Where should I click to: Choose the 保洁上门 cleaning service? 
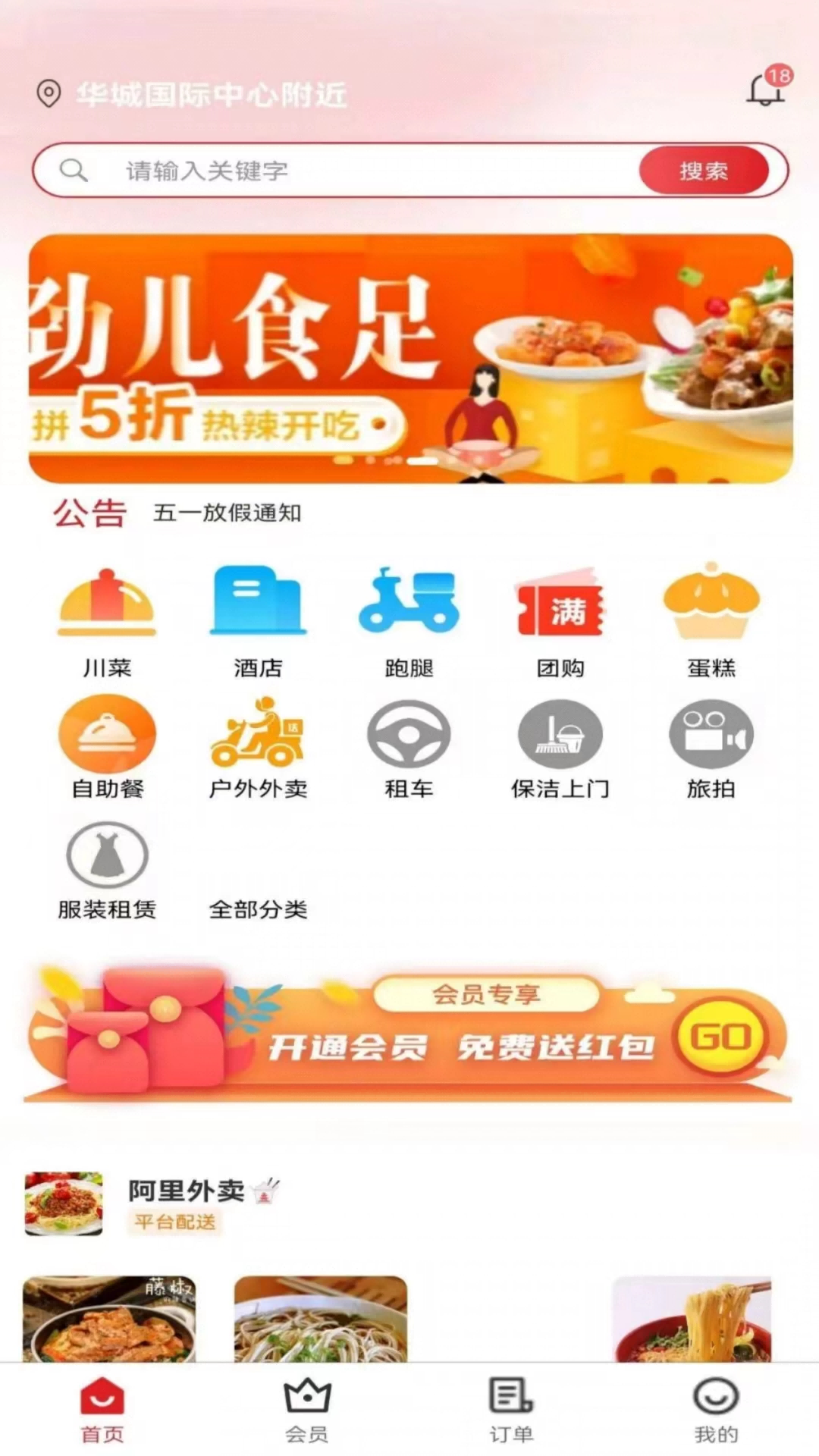pos(560,747)
